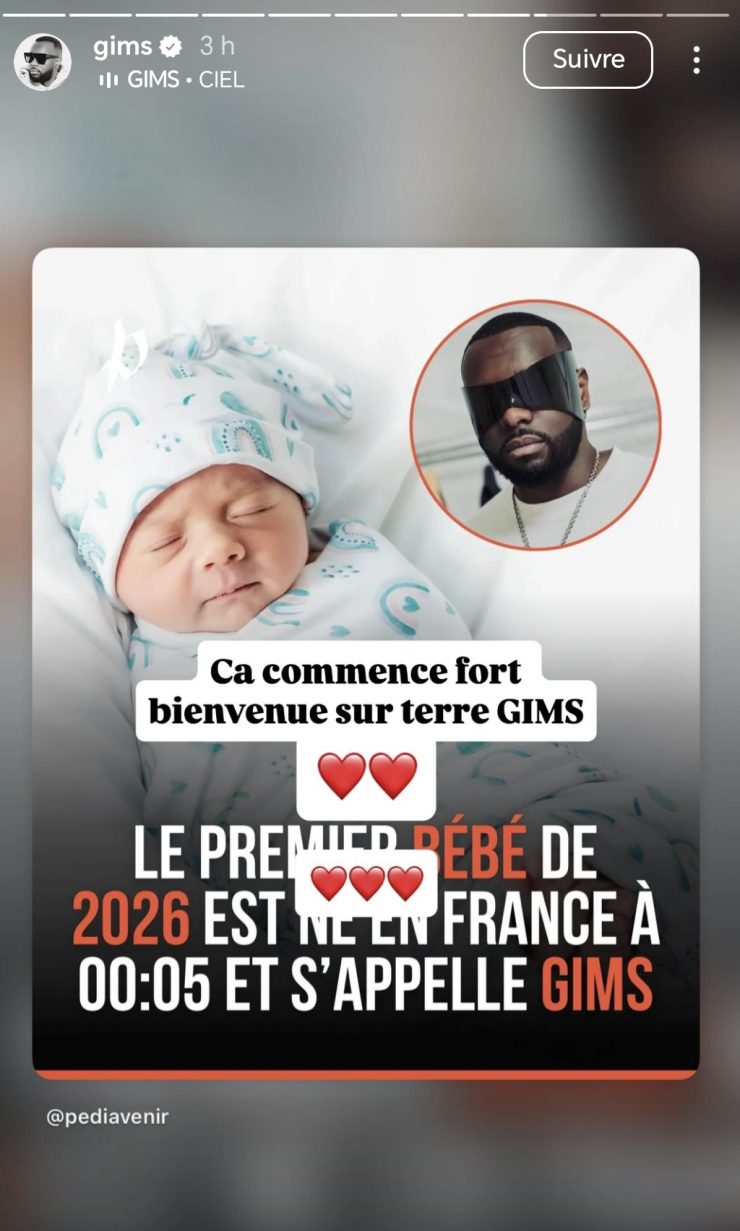Open the story overflow menu
The width and height of the screenshot is (740, 1231).
click(x=696, y=60)
